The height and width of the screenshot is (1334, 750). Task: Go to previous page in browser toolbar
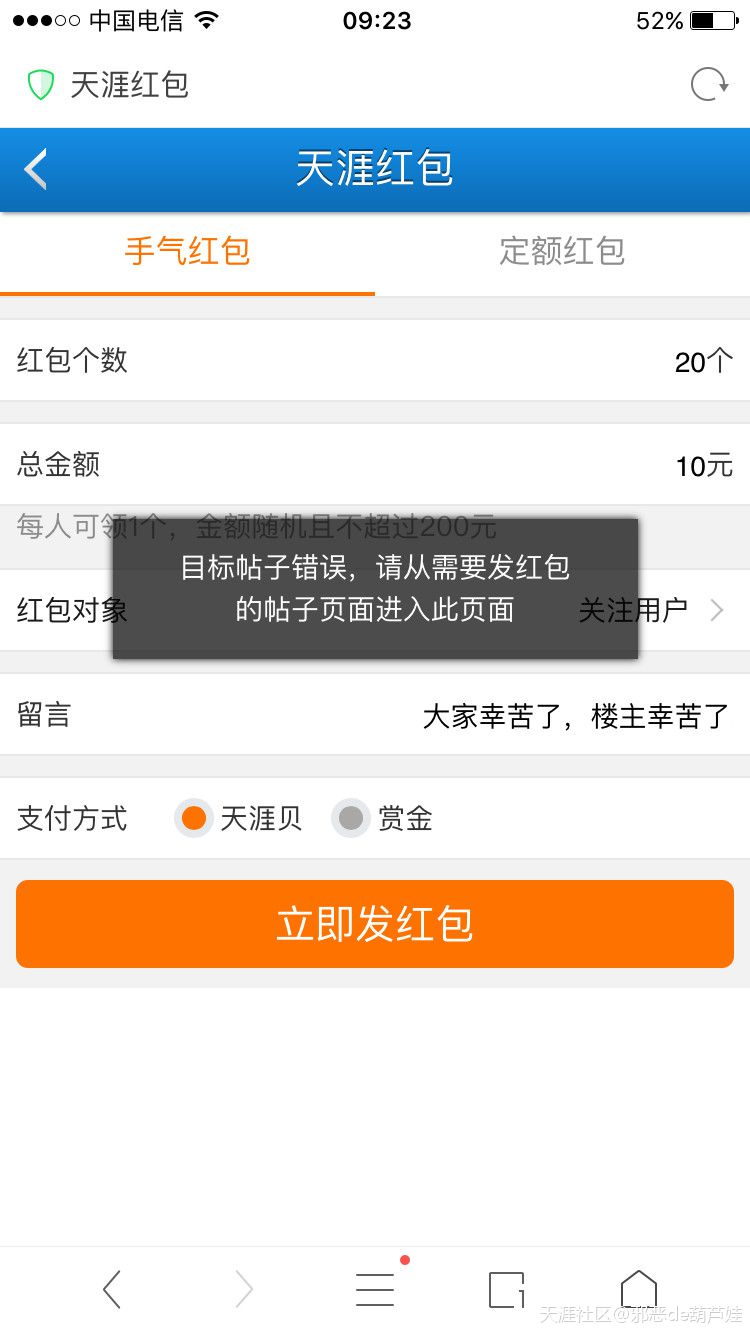tap(112, 1289)
